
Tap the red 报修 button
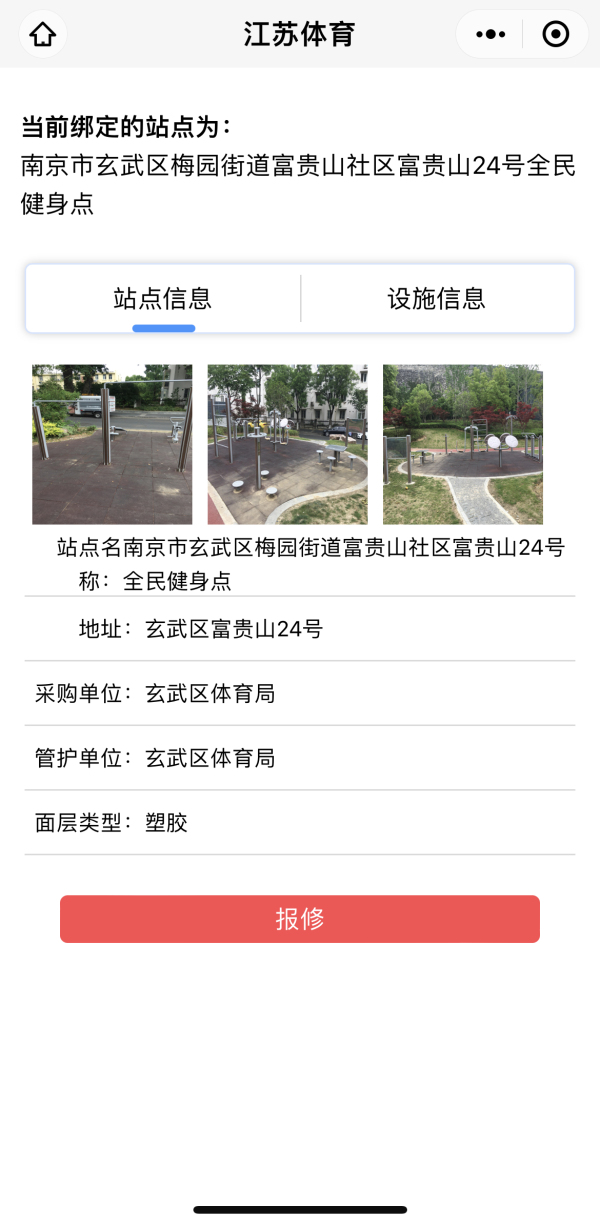(x=300, y=919)
